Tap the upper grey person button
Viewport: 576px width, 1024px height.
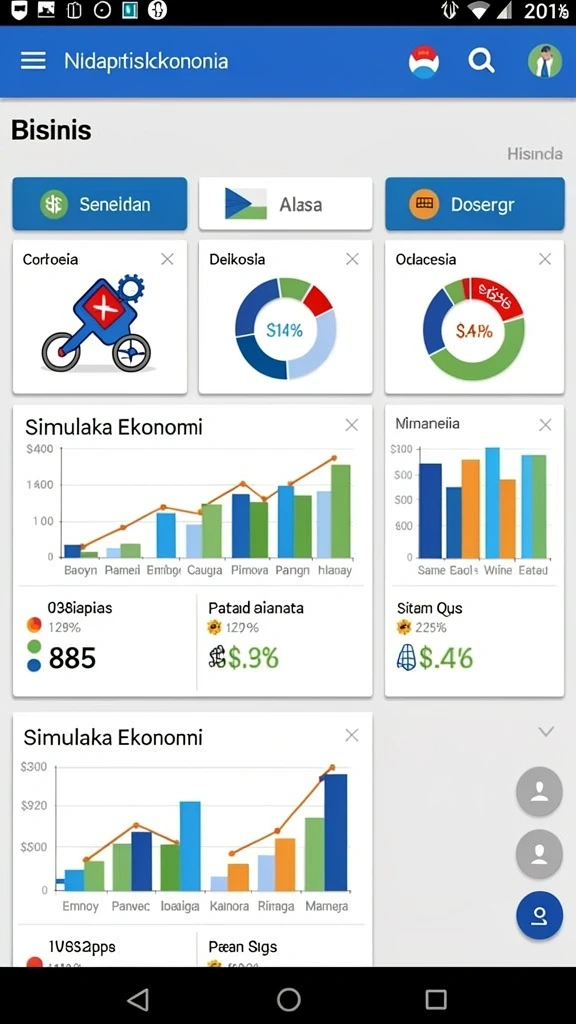pos(539,791)
